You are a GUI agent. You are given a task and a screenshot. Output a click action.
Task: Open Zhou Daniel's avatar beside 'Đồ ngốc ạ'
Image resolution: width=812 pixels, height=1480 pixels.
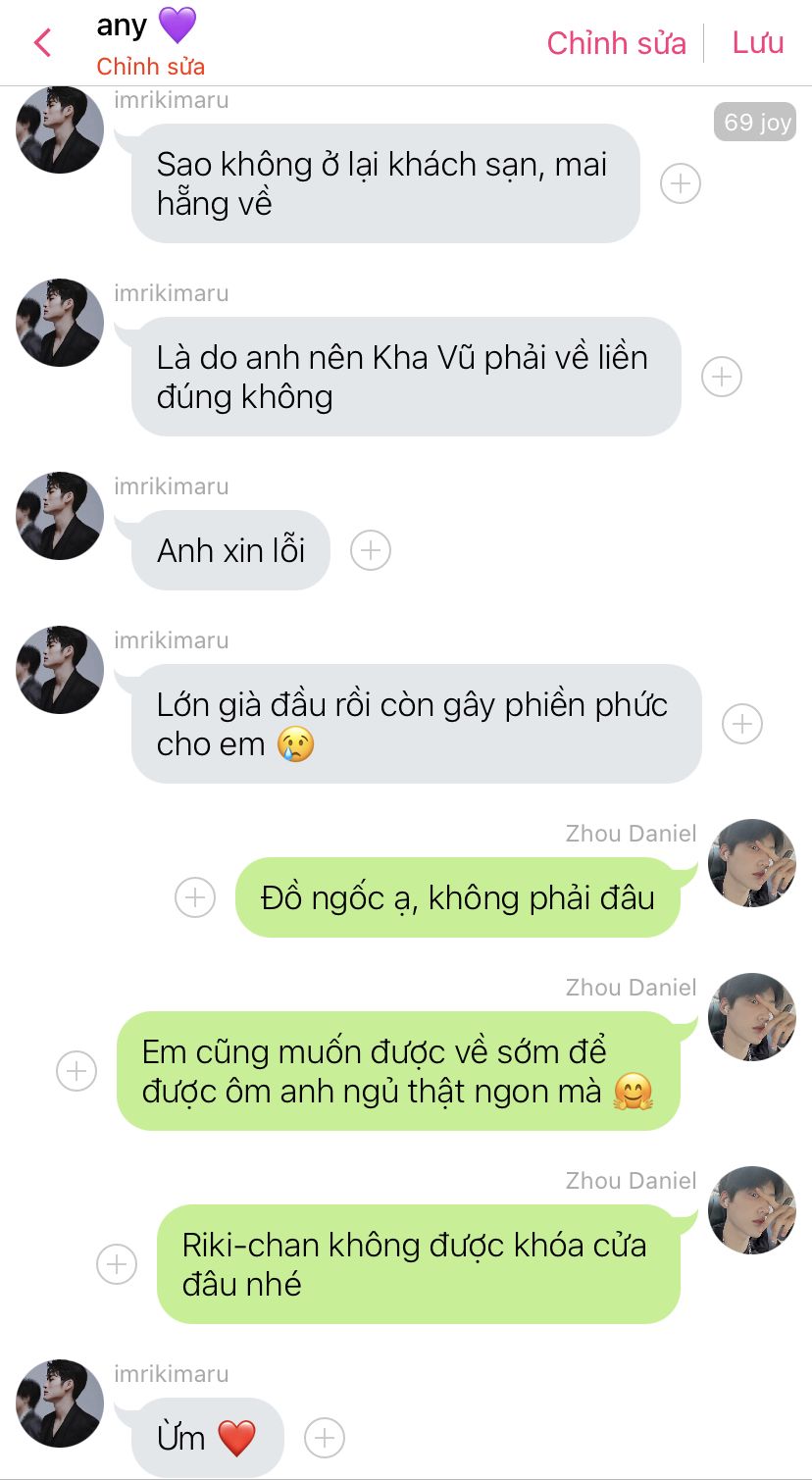coord(752,863)
